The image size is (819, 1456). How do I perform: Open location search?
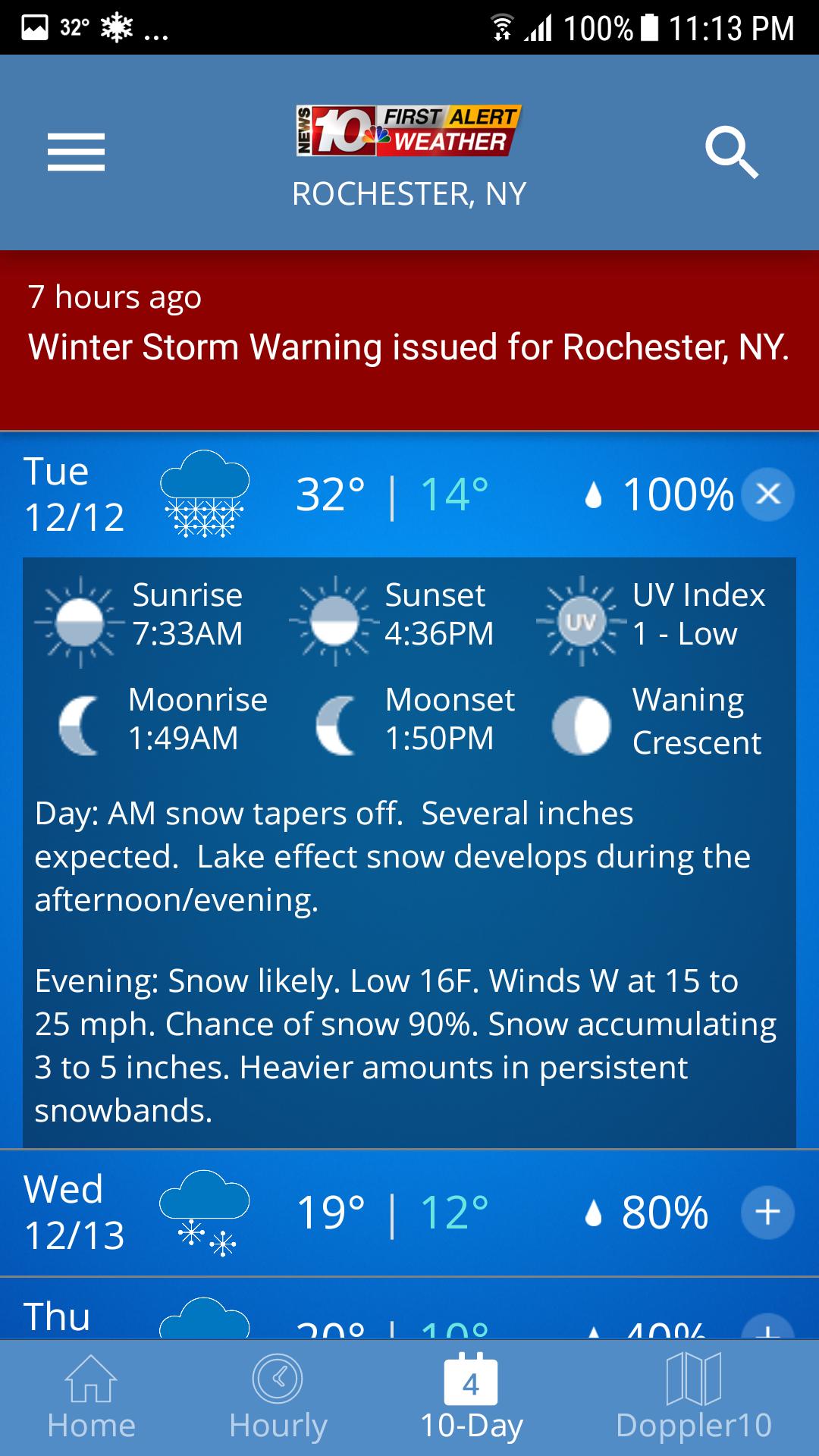click(x=731, y=152)
